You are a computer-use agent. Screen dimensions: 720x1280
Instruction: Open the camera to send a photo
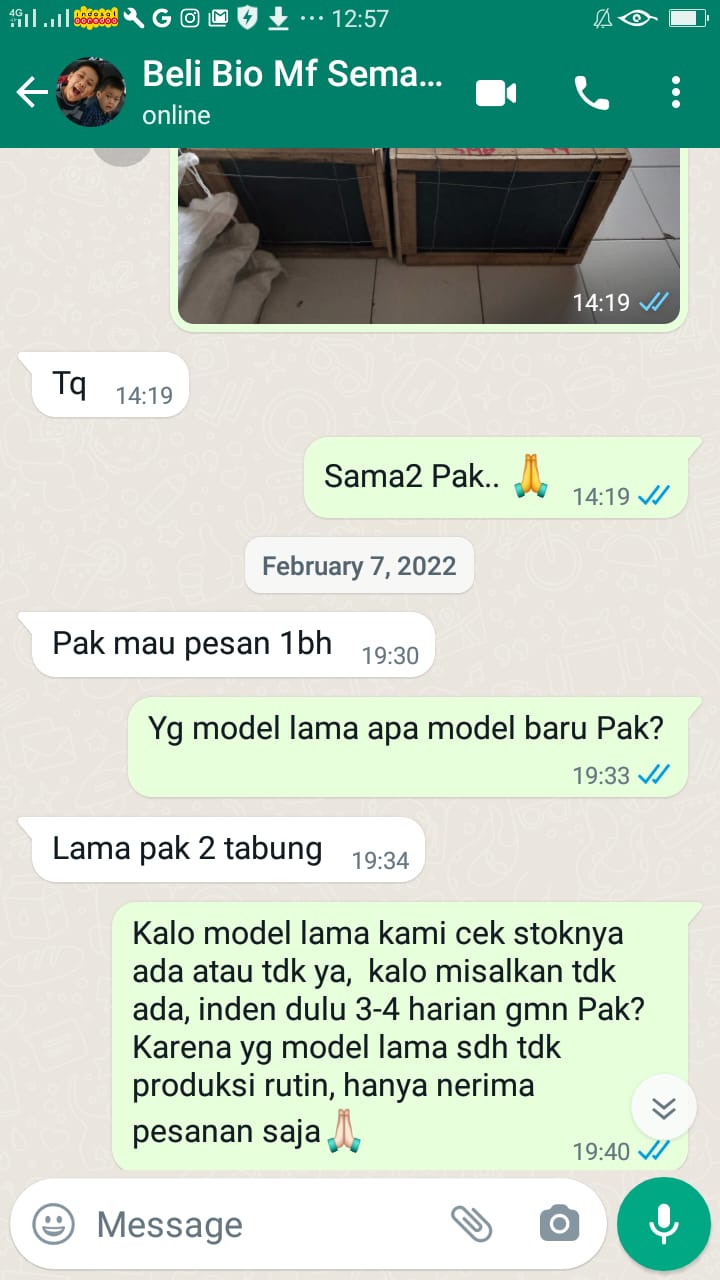[x=559, y=1223]
